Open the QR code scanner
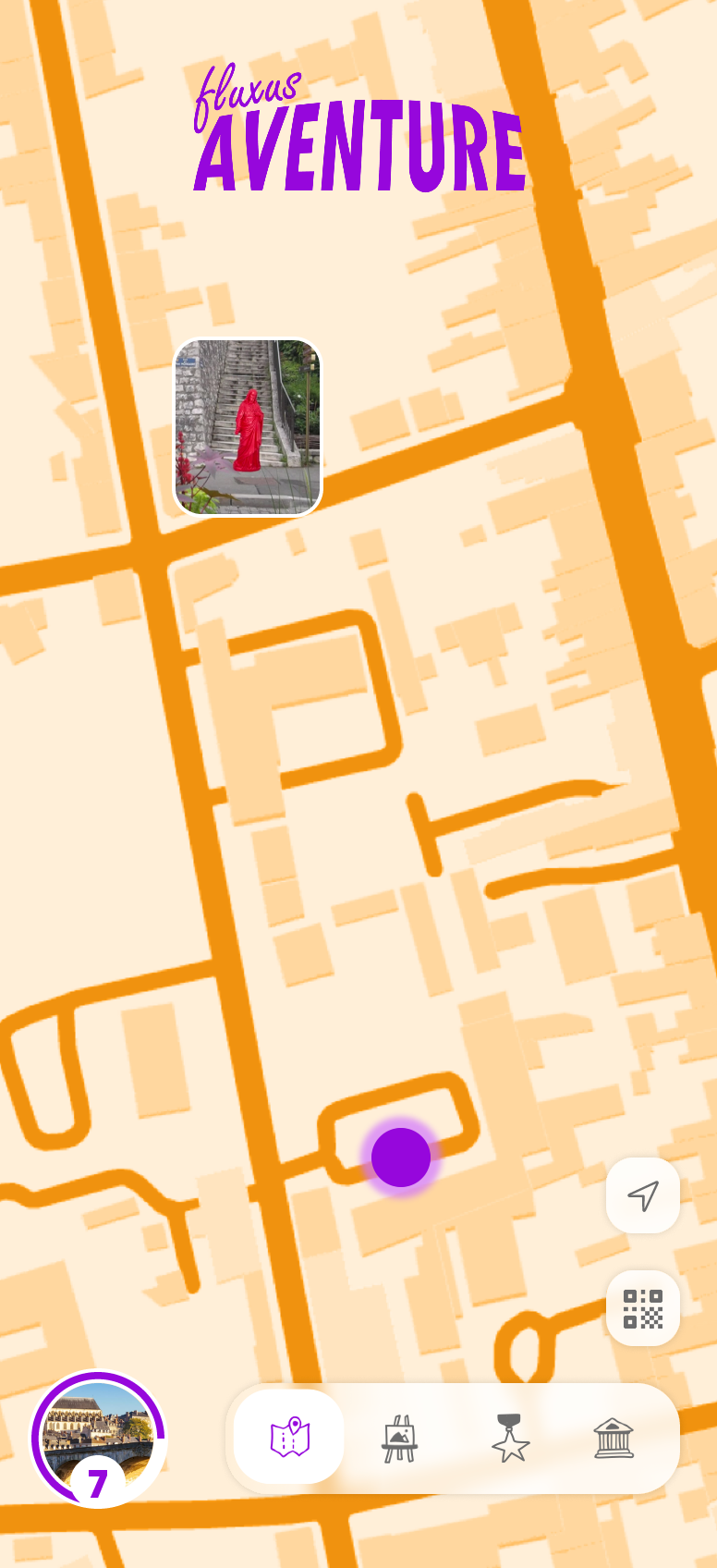The width and height of the screenshot is (717, 1568). (643, 1308)
